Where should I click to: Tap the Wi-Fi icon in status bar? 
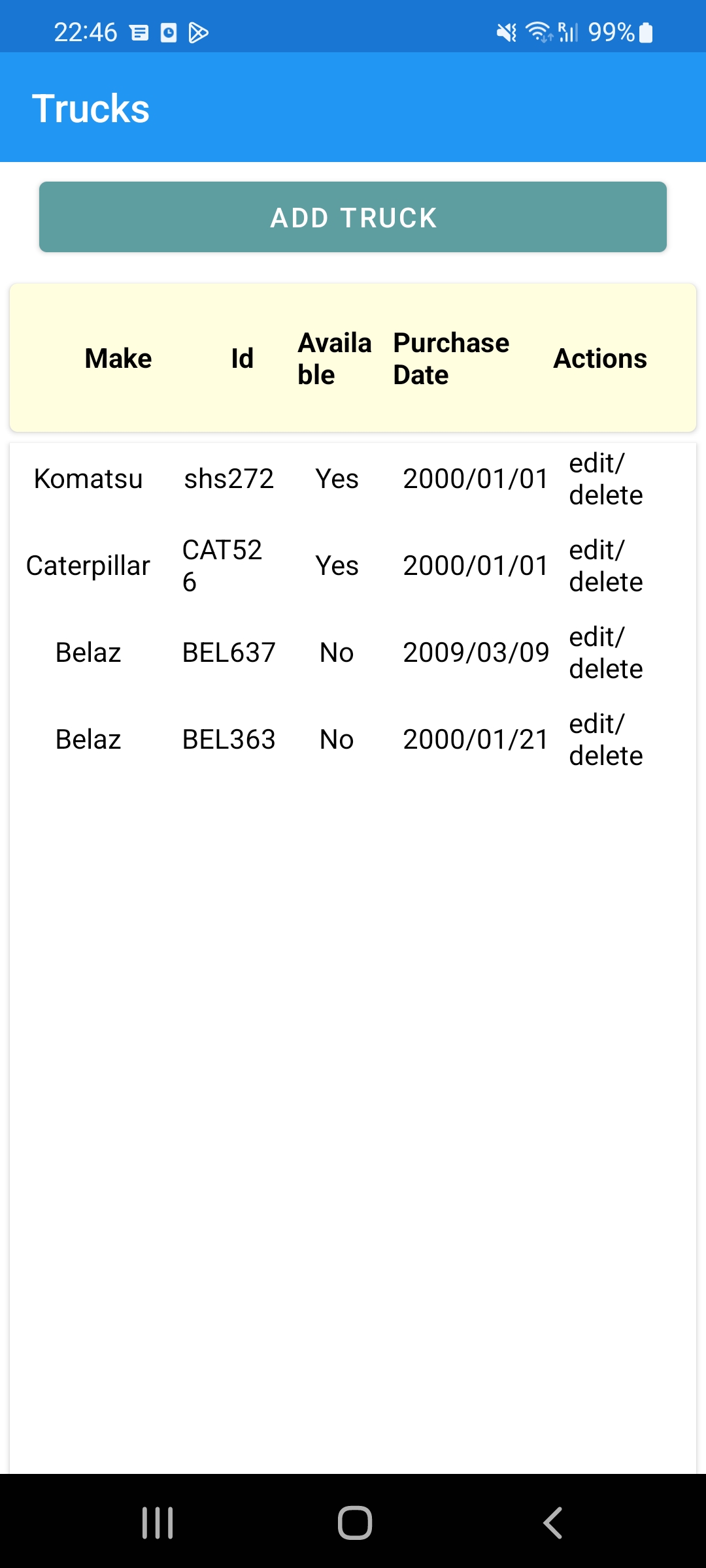coord(540,31)
